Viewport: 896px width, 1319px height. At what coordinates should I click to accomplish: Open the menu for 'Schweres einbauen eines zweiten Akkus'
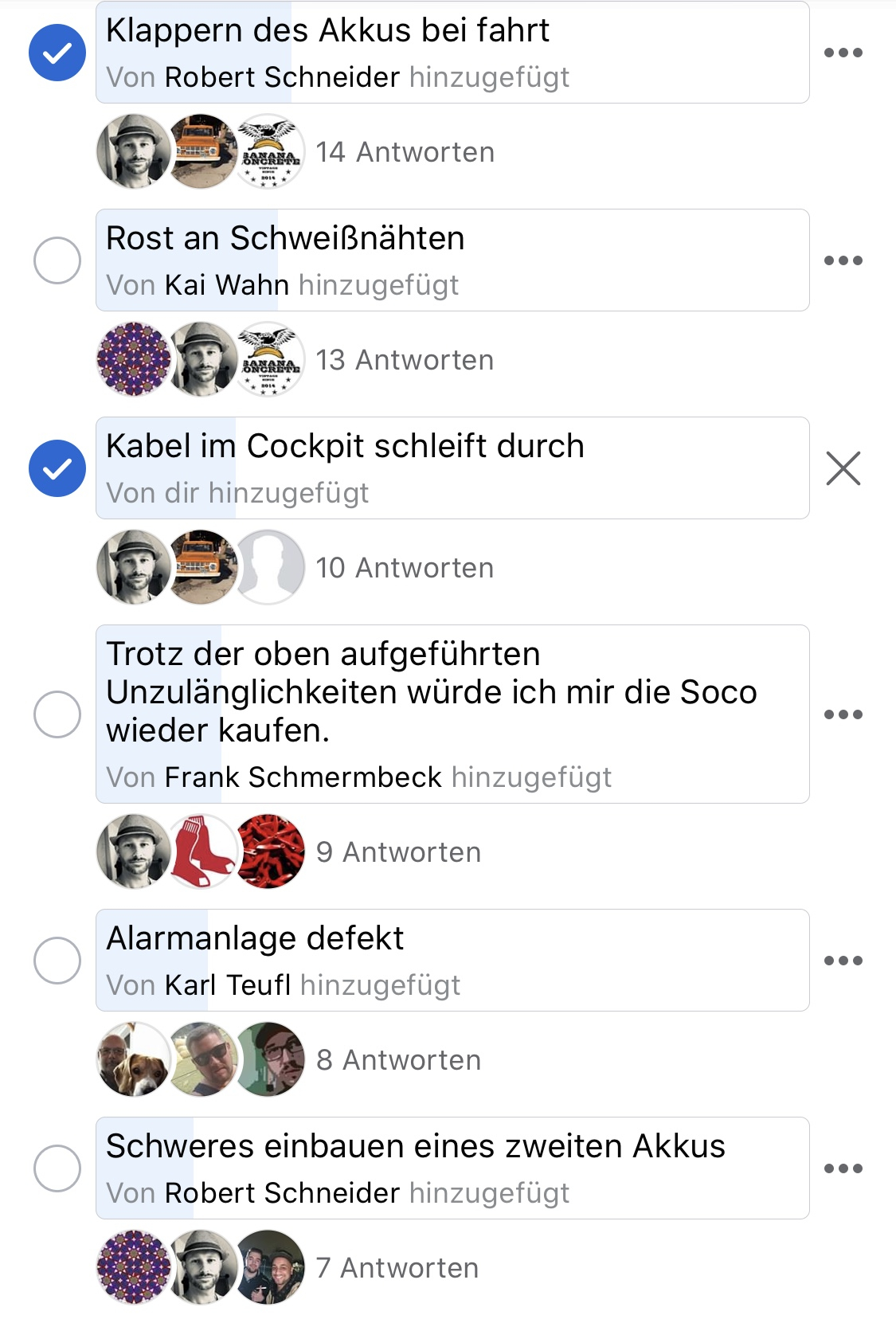(x=843, y=1168)
